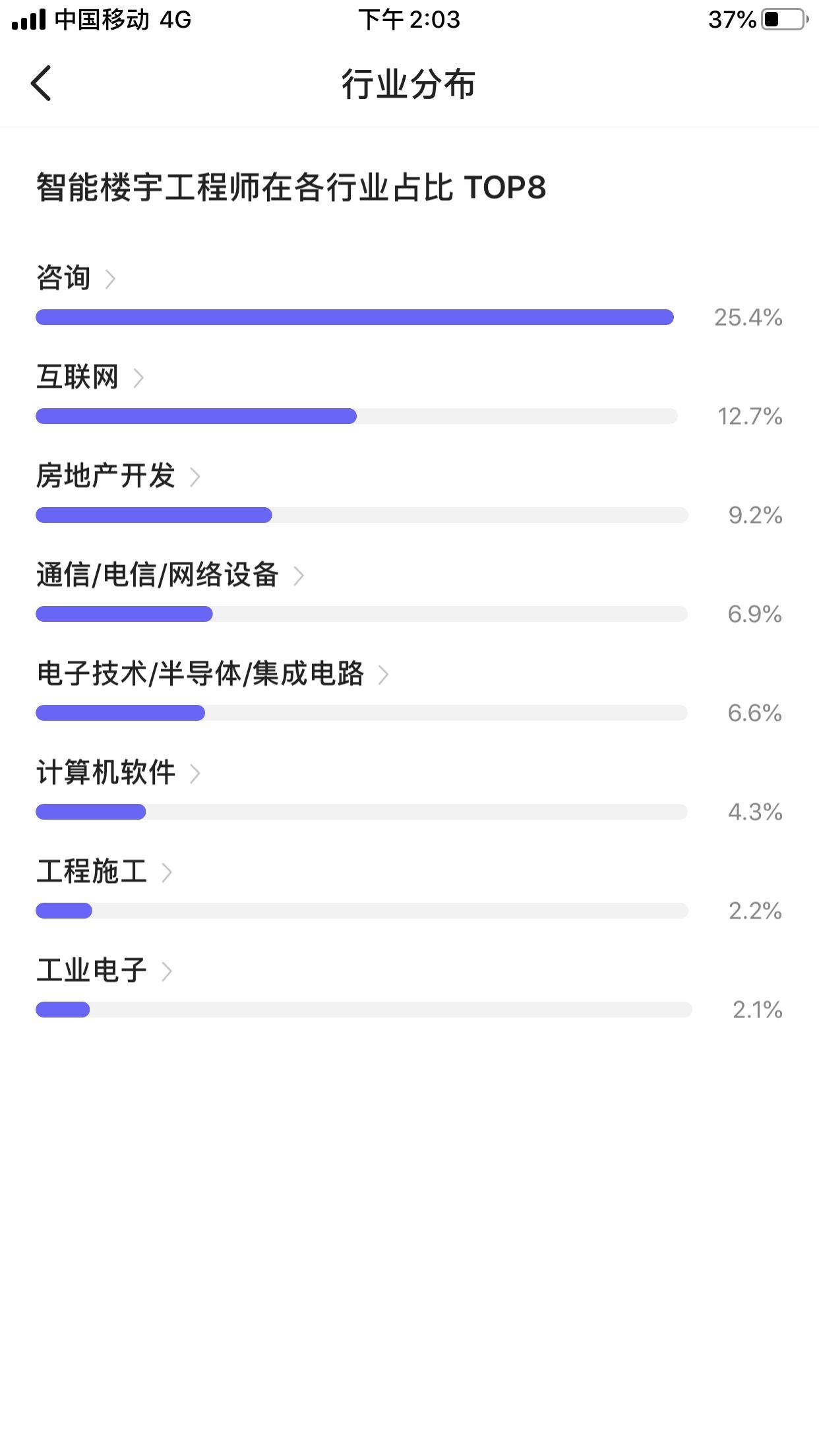Open the 工业电子 industry row
This screenshot has width=819, height=1456.
coord(104,971)
